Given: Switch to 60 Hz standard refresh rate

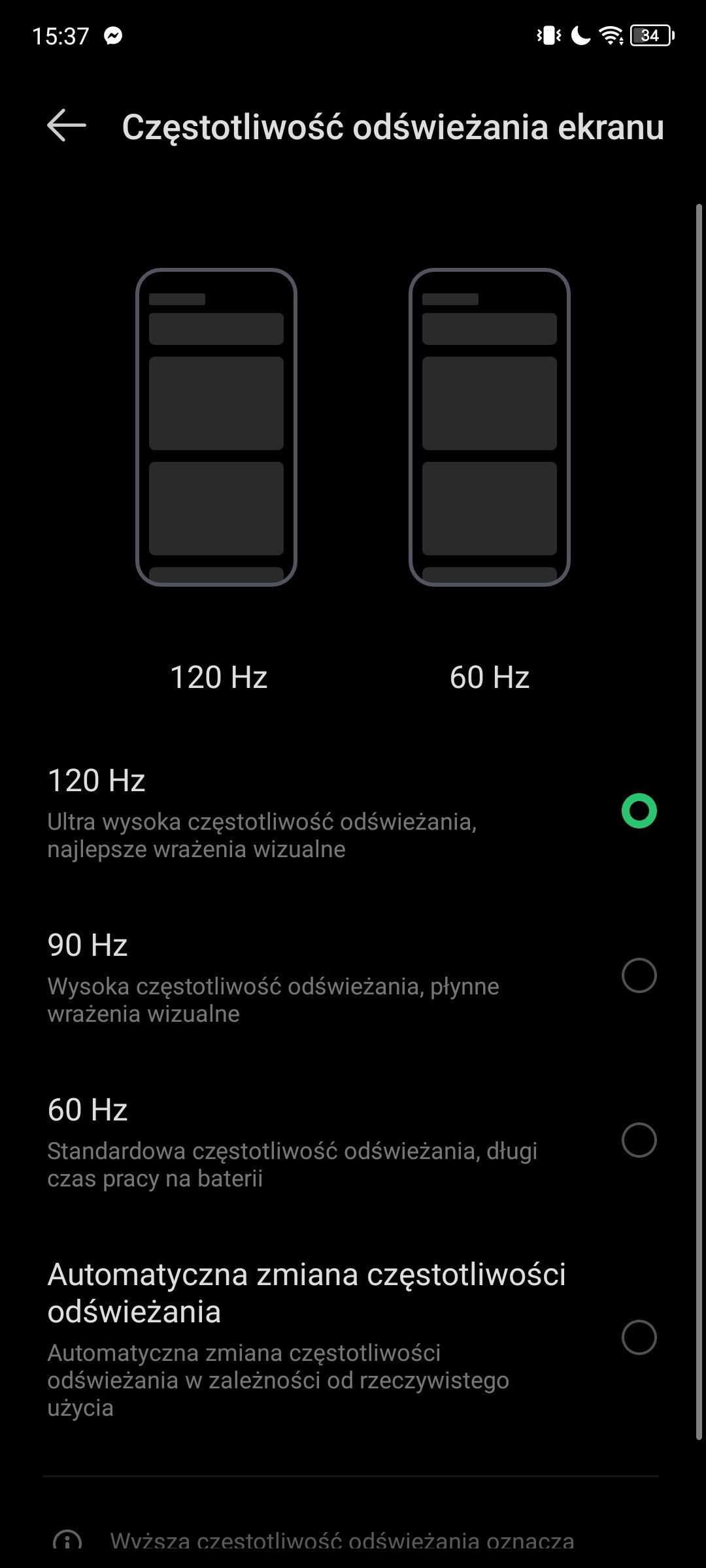Looking at the screenshot, I should click(639, 1140).
